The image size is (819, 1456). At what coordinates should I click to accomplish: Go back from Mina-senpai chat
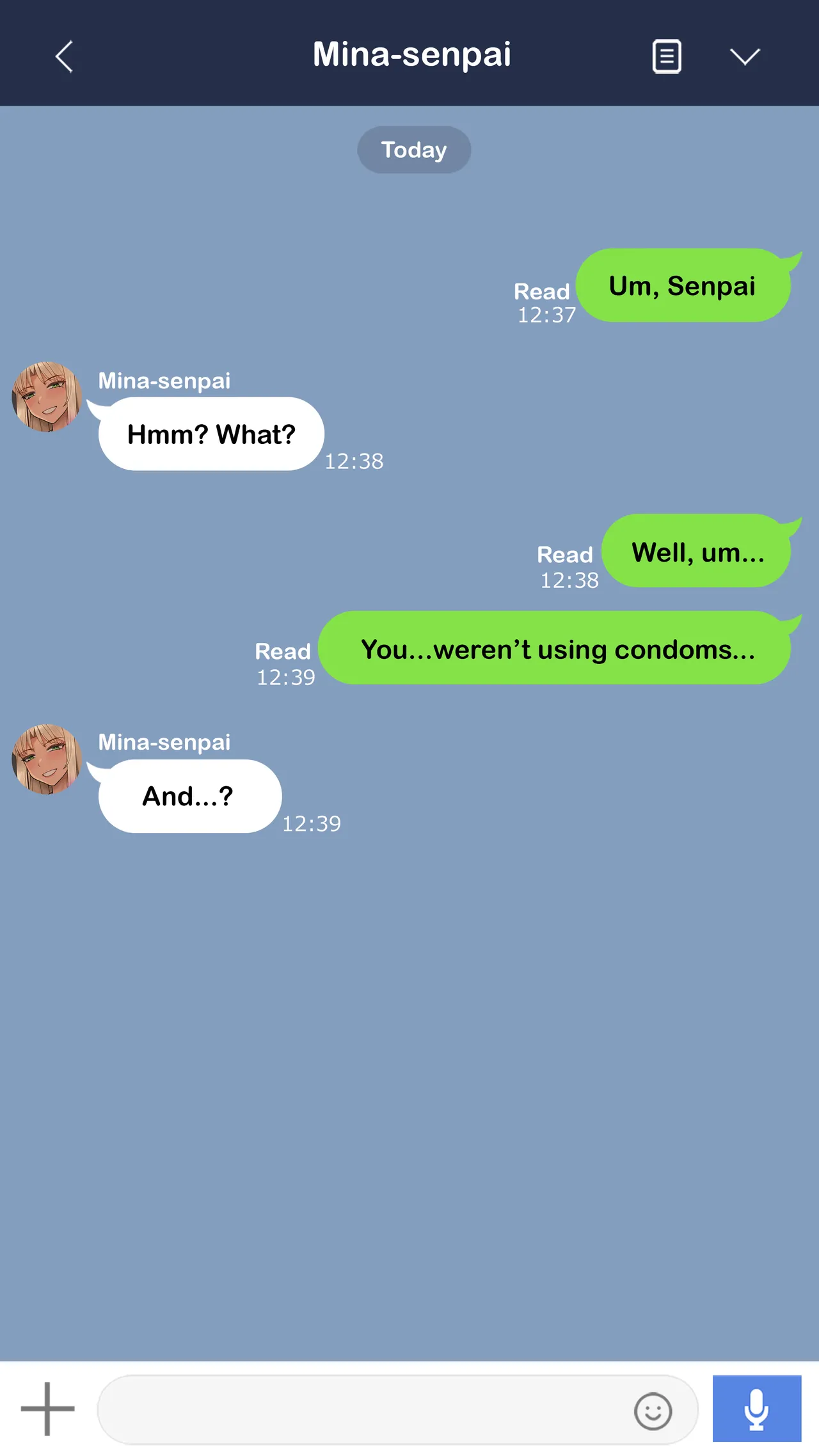[x=64, y=56]
